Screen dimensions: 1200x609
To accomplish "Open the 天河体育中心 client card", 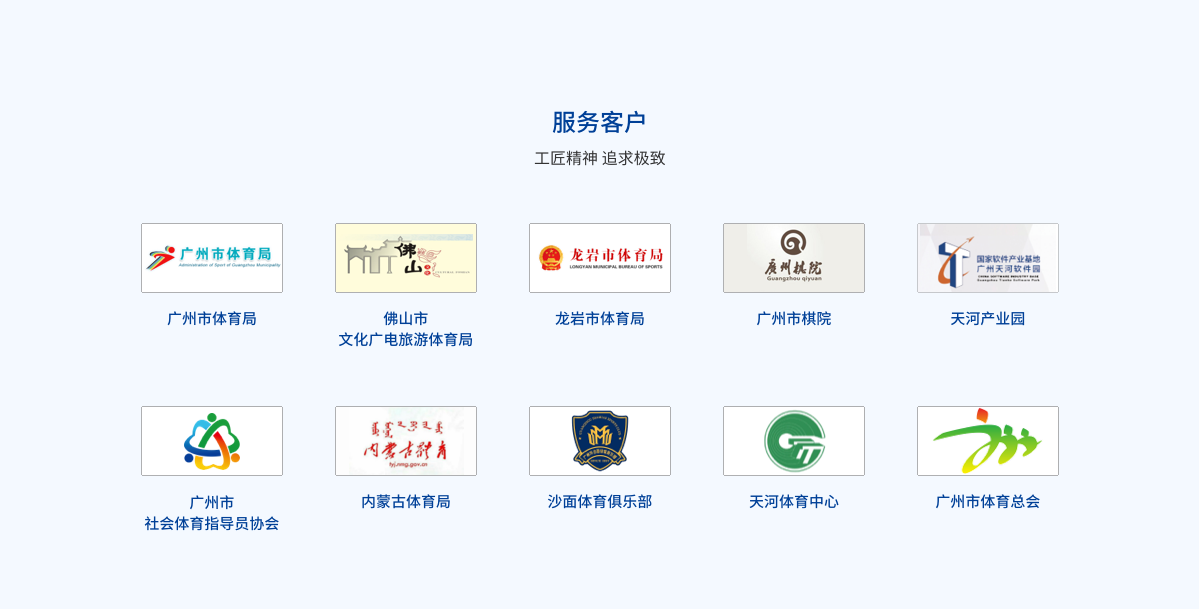I will click(x=794, y=441).
